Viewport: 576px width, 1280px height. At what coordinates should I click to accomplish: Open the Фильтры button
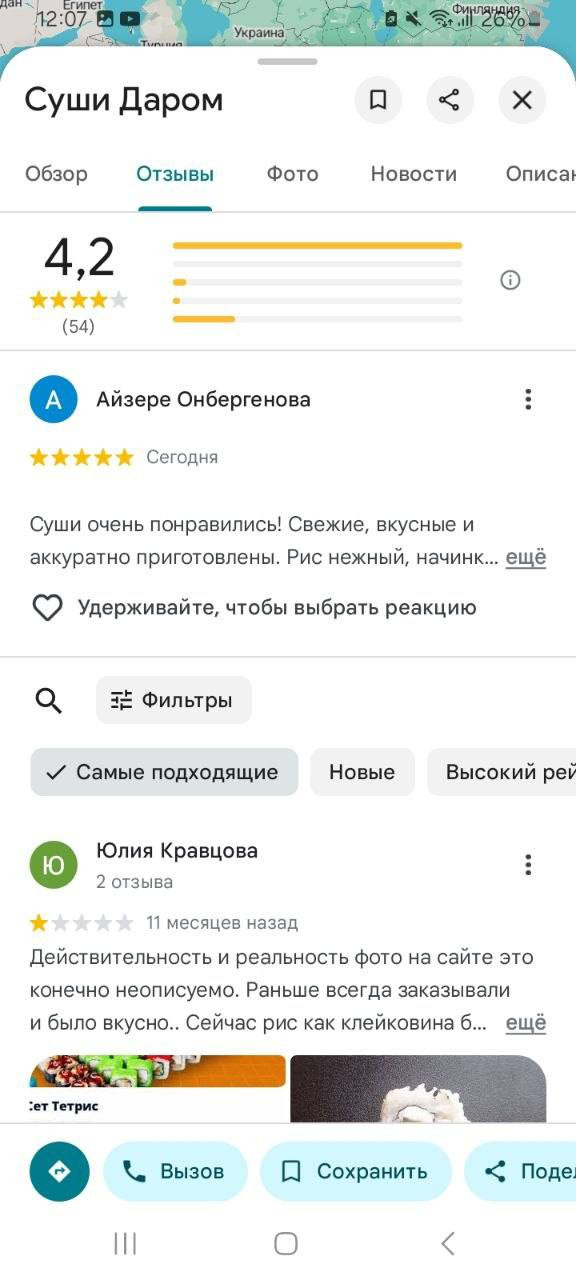point(174,700)
